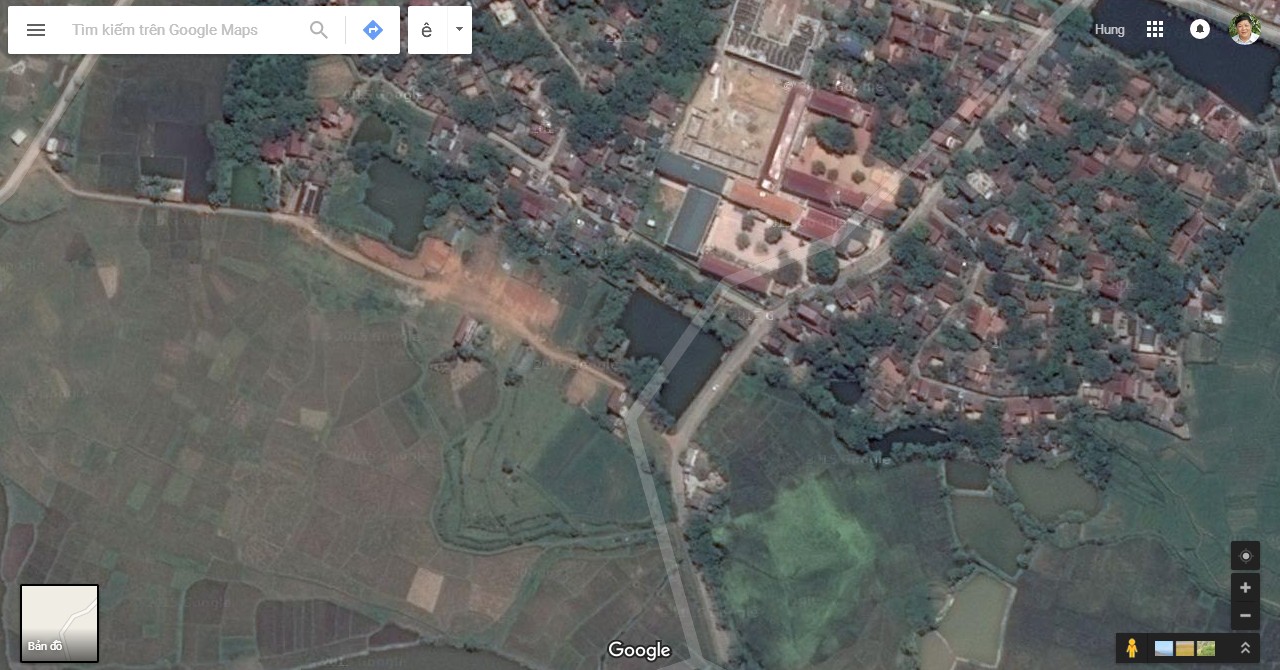Select the Street View pegman

(x=1132, y=648)
